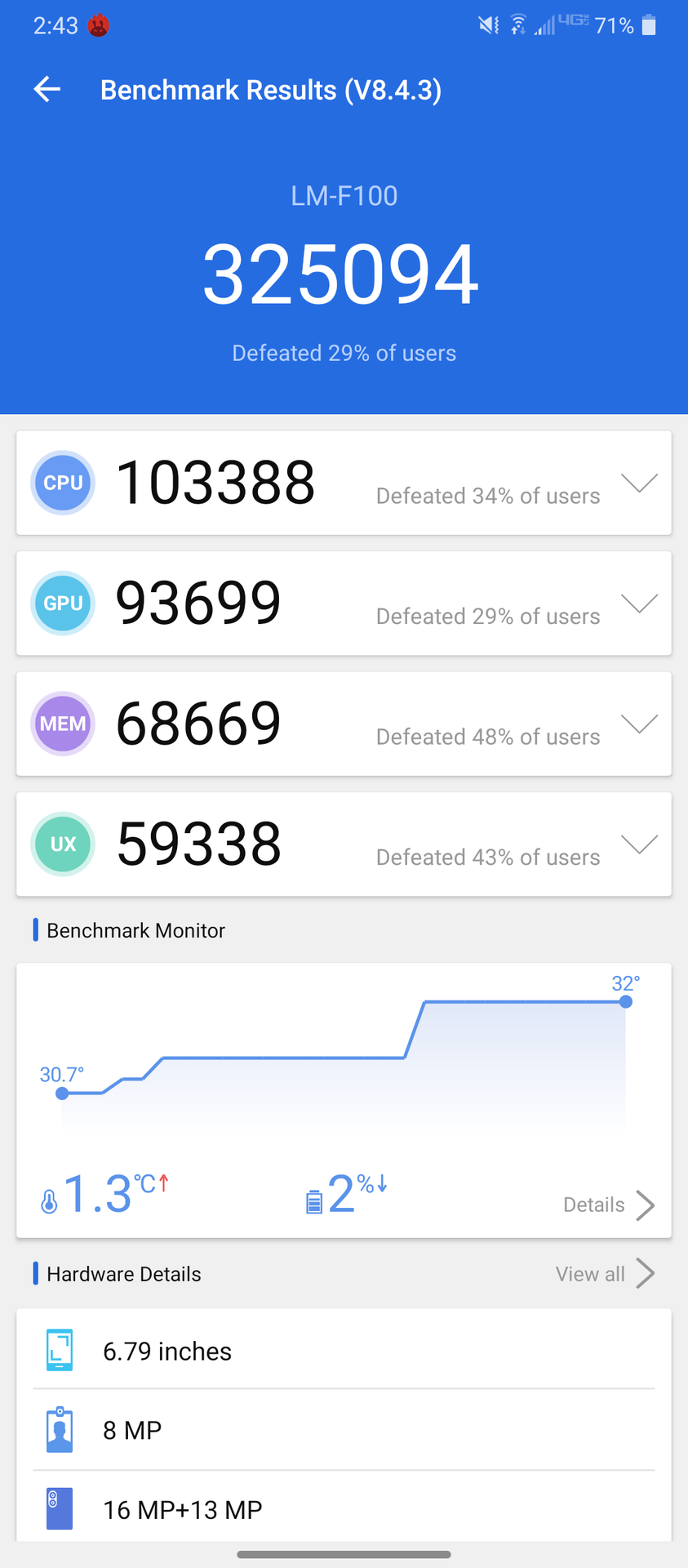Expand the UX score details
This screenshot has width=688, height=1568.
pyautogui.click(x=639, y=844)
